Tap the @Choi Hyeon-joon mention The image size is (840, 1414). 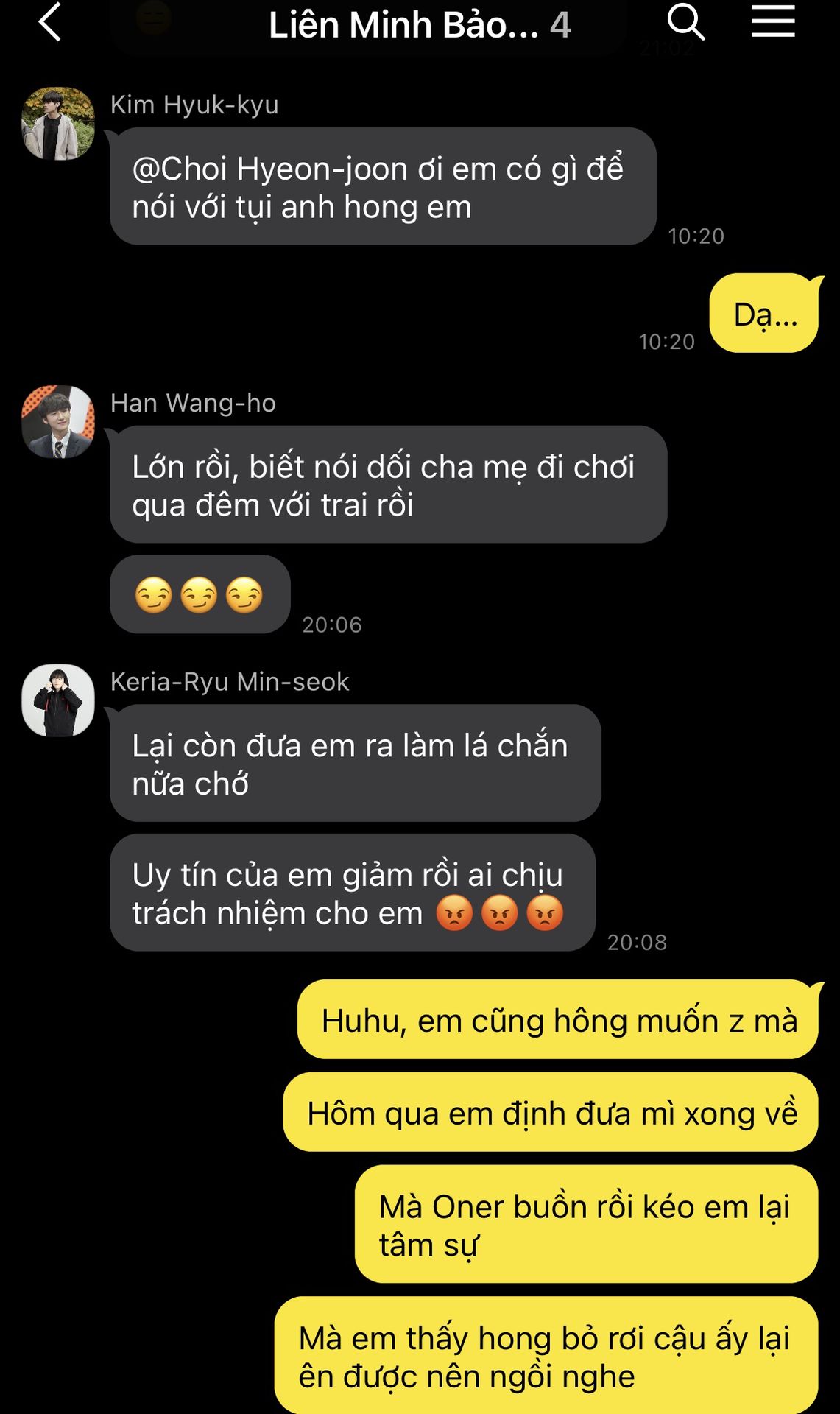269,169
